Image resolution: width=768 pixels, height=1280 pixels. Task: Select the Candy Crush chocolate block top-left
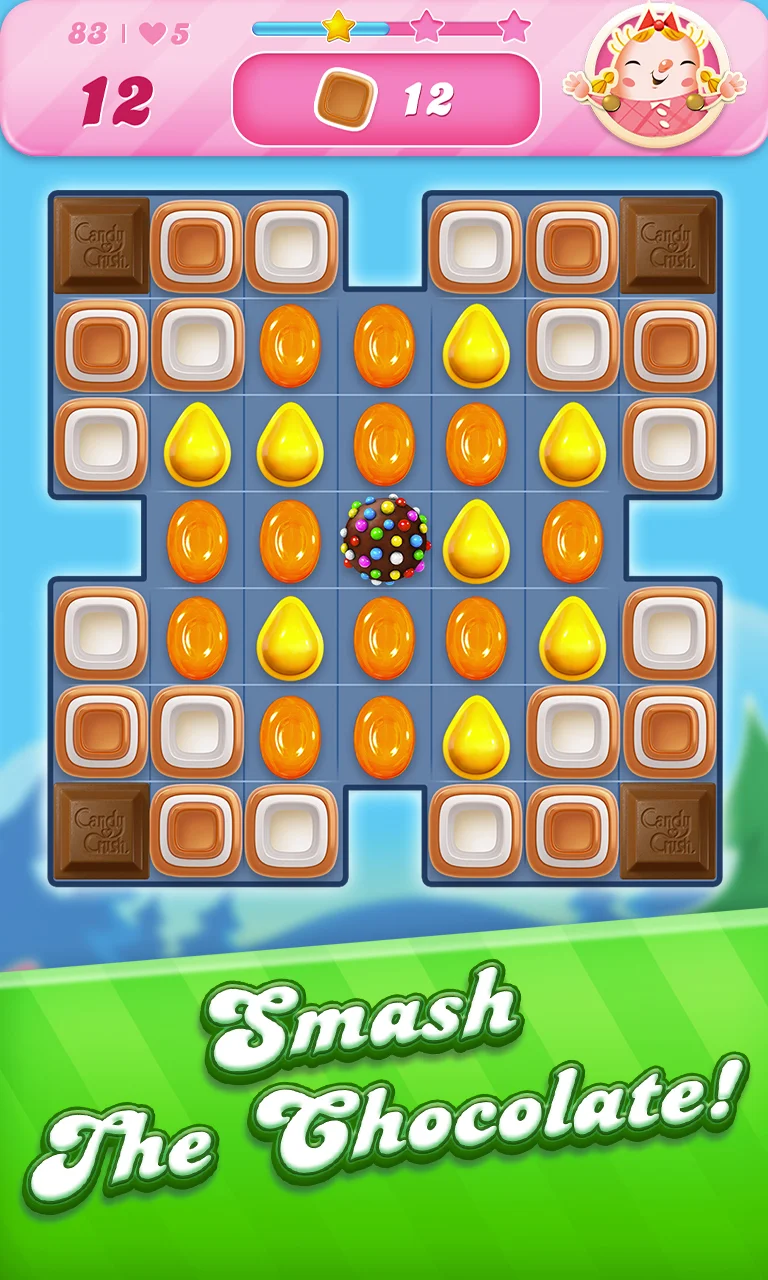point(99,245)
